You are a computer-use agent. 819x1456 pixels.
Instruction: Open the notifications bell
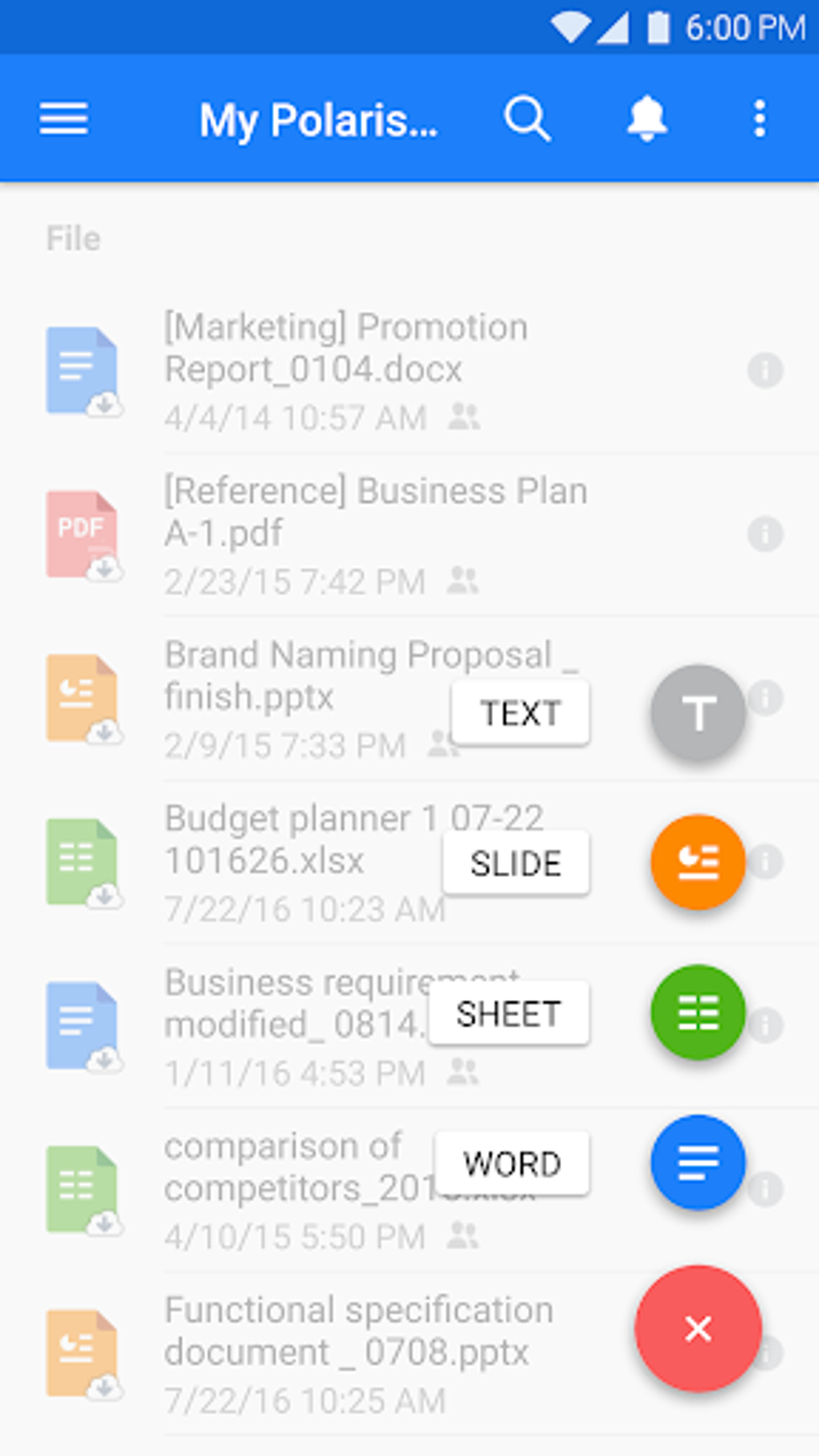click(646, 119)
